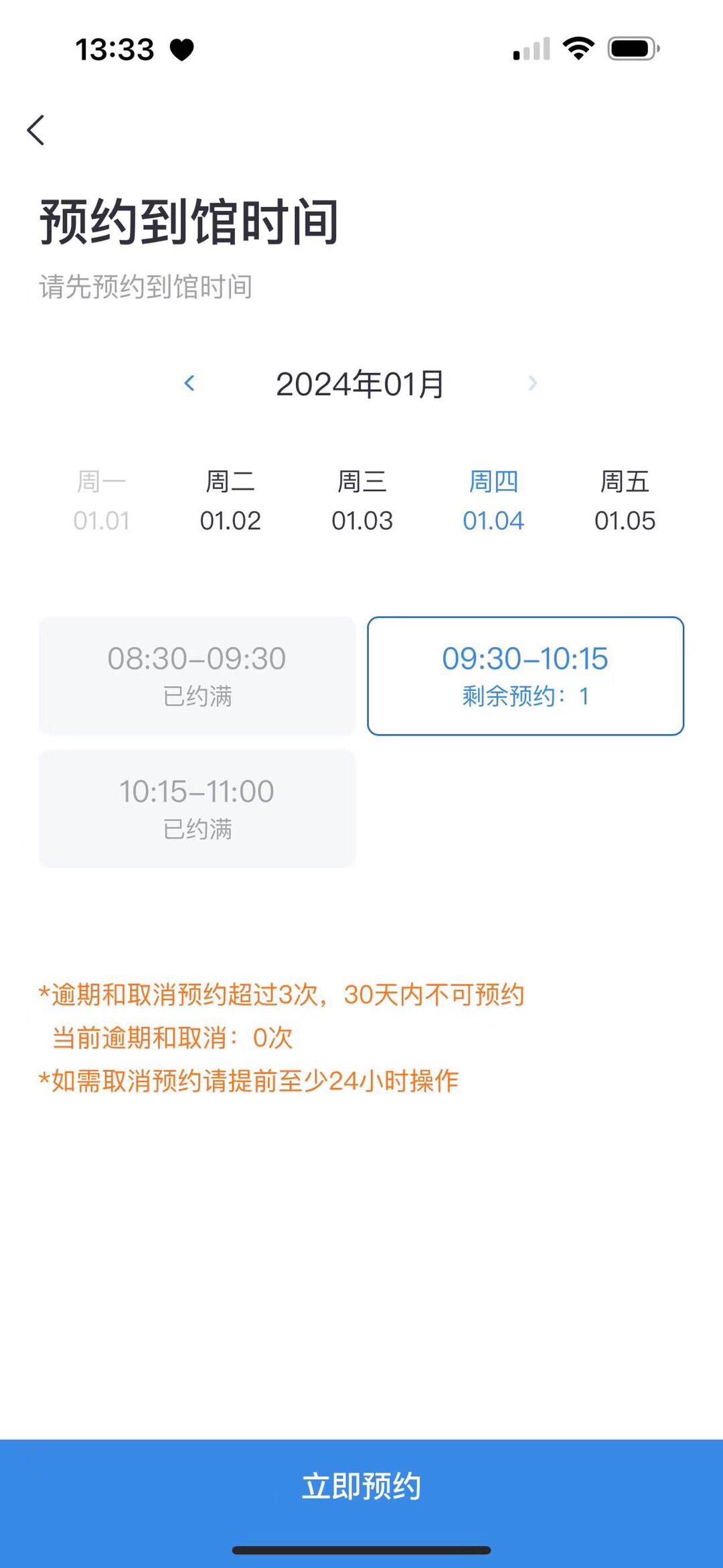Go back using the top-left arrow
The image size is (723, 1568).
(x=36, y=130)
